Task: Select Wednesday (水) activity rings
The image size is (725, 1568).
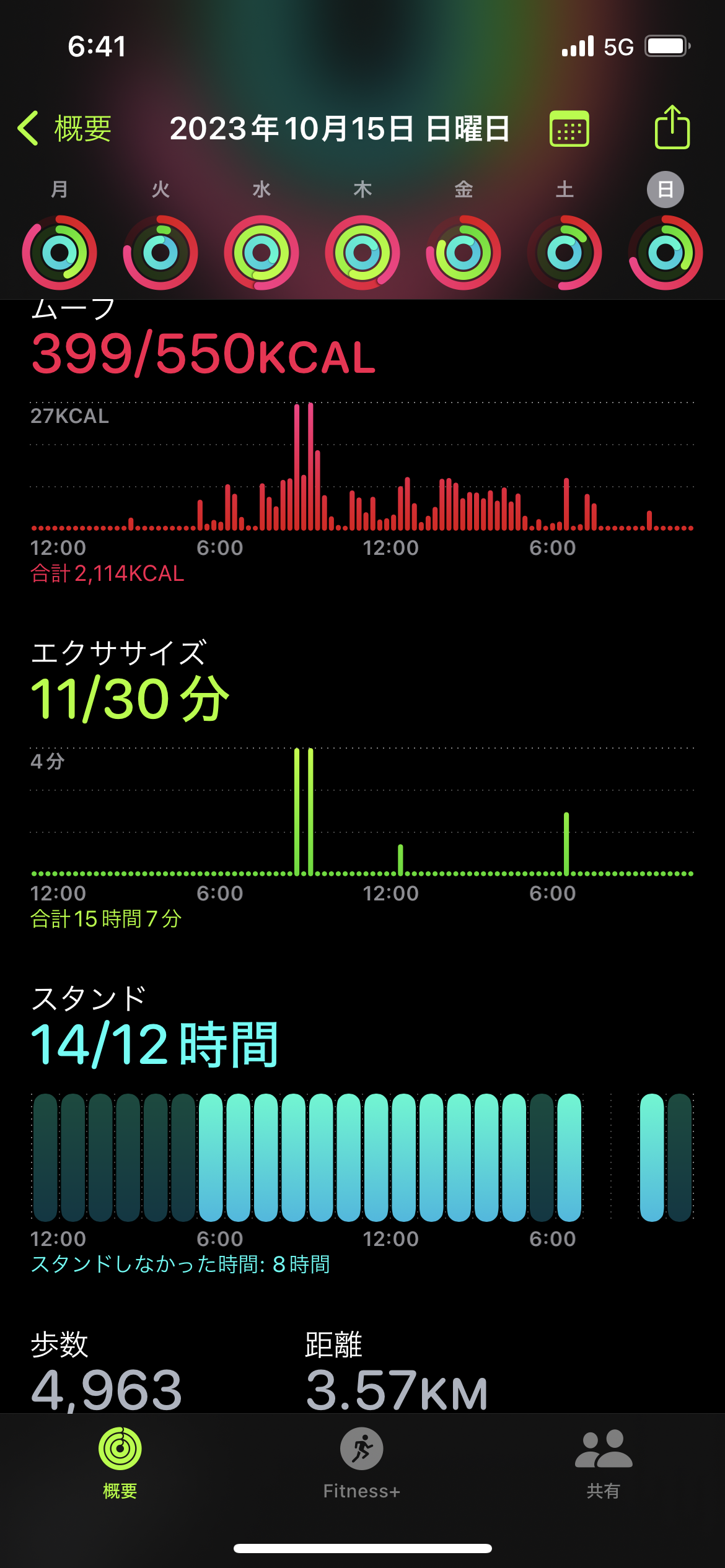Action: click(x=261, y=253)
